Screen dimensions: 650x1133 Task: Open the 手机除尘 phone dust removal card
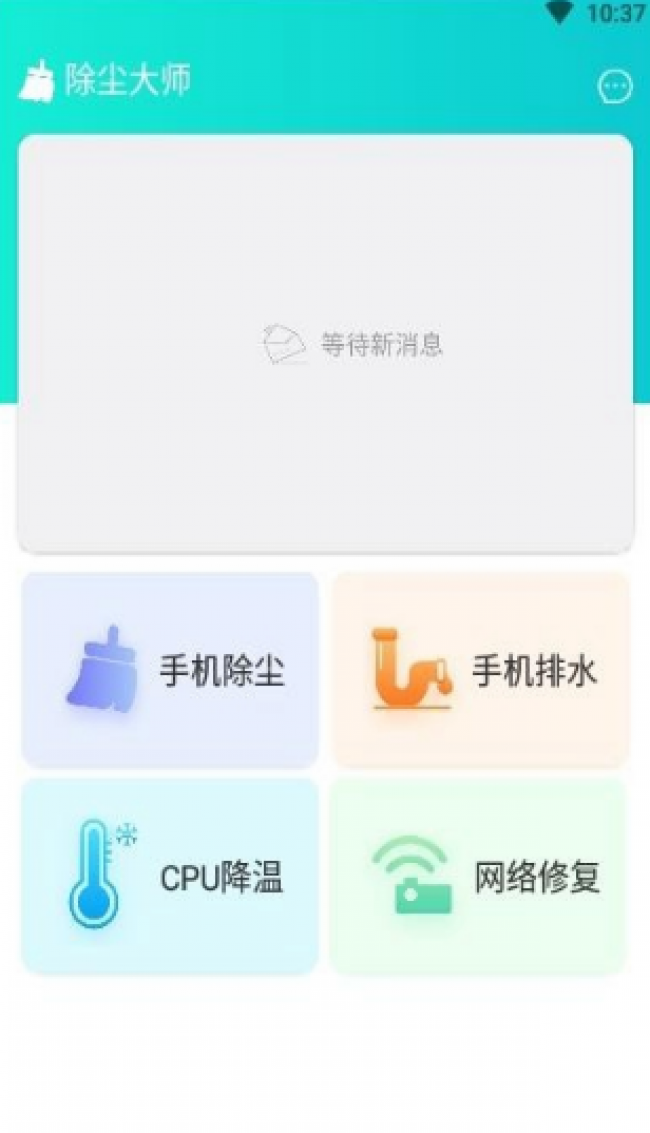(x=170, y=670)
